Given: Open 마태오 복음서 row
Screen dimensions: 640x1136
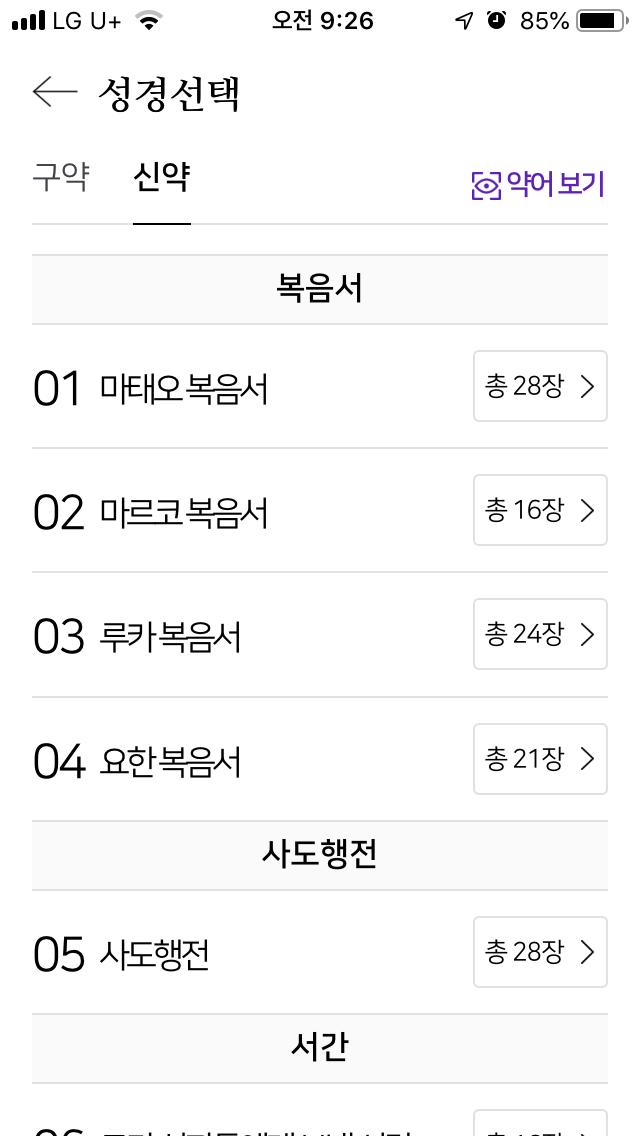Looking at the screenshot, I should coord(320,386).
